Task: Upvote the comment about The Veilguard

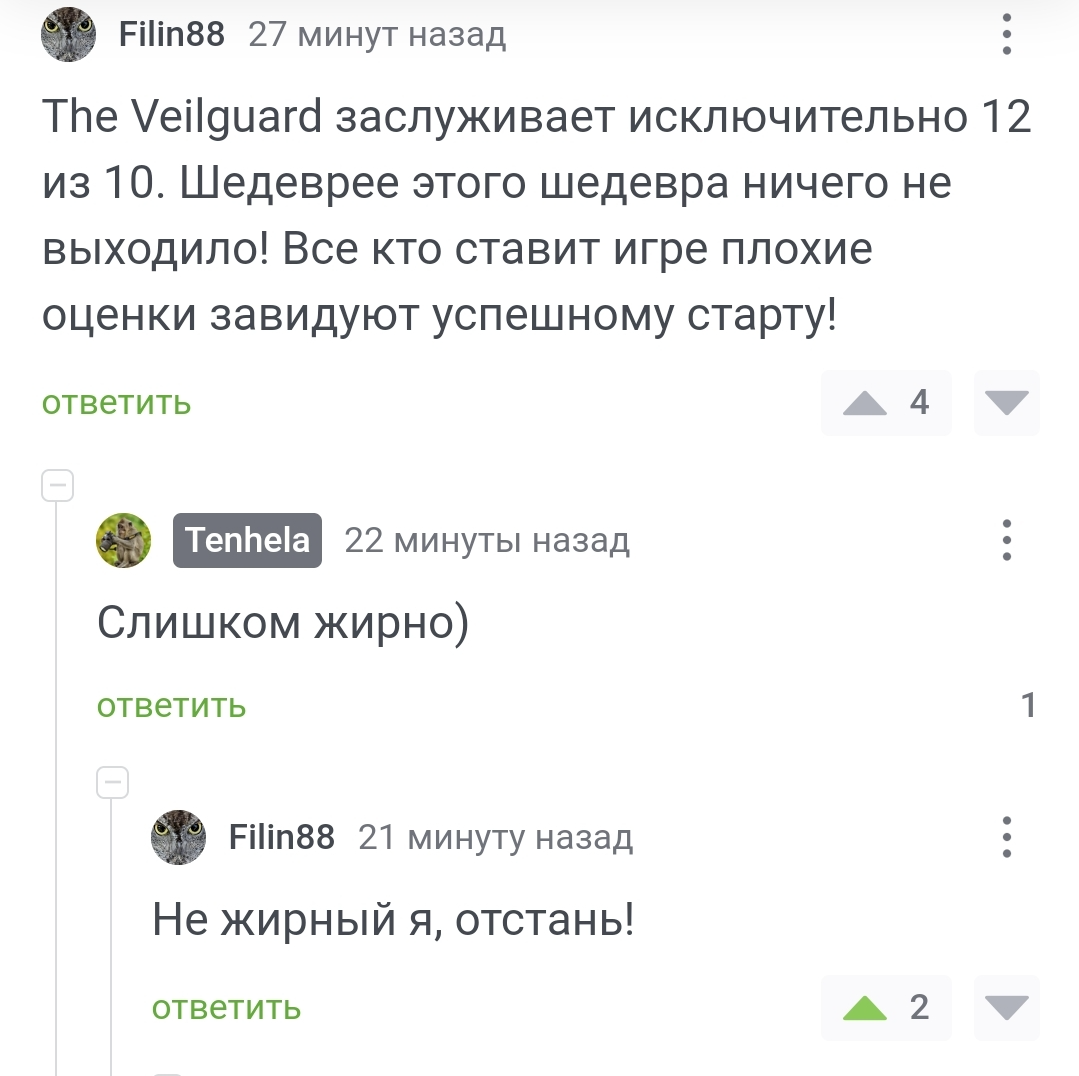Action: [x=865, y=403]
